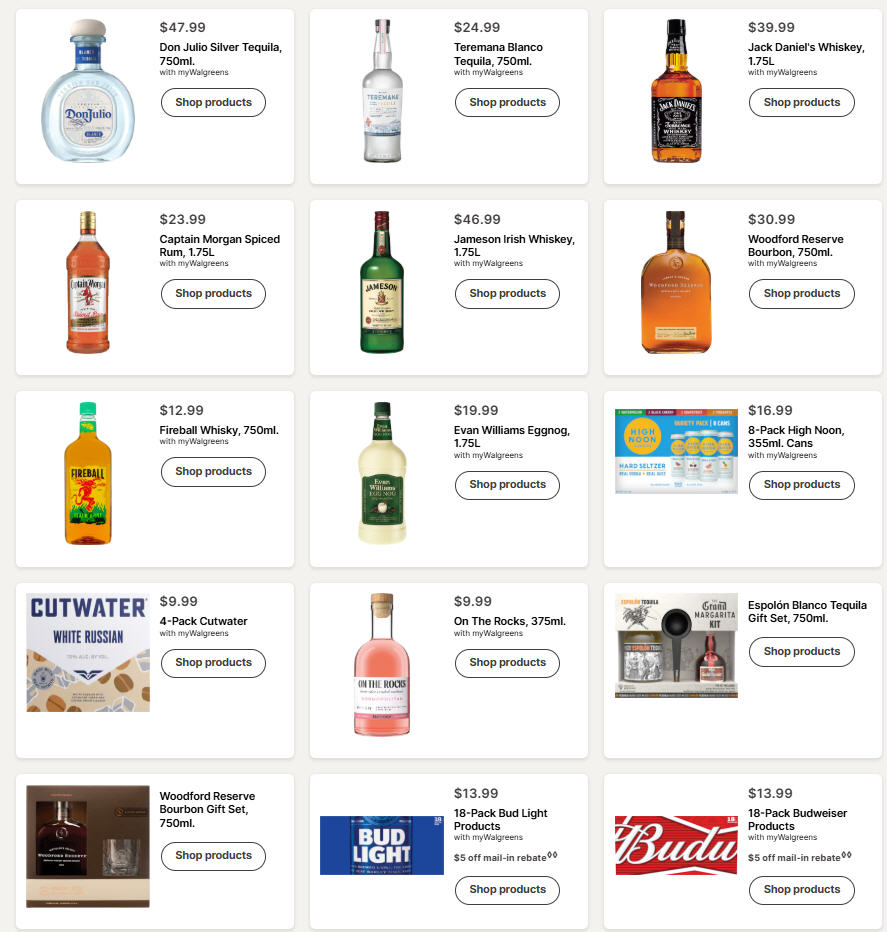
Task: Open the Cutwater White Russian product image
Action: [88, 652]
